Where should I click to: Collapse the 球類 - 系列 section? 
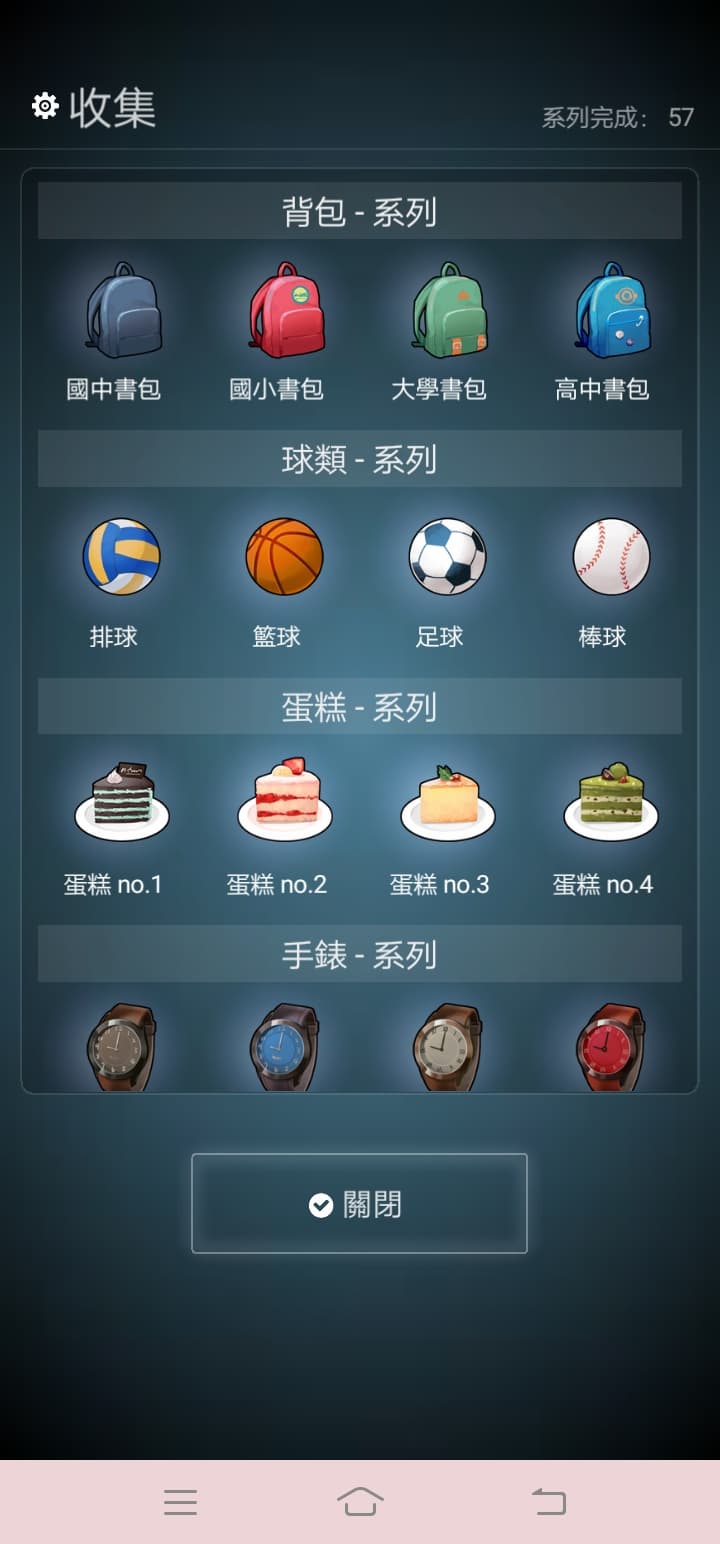[x=358, y=459]
